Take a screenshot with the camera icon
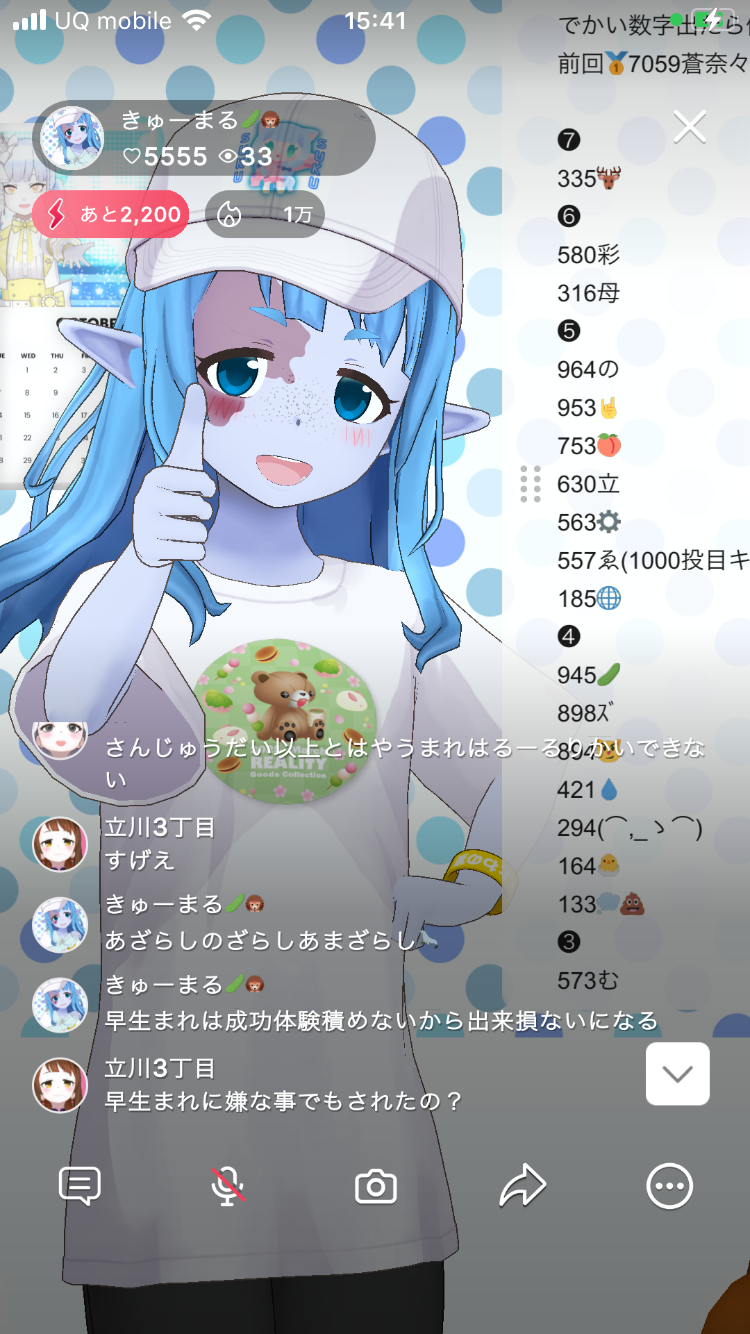Image resolution: width=750 pixels, height=1334 pixels. (x=376, y=1187)
